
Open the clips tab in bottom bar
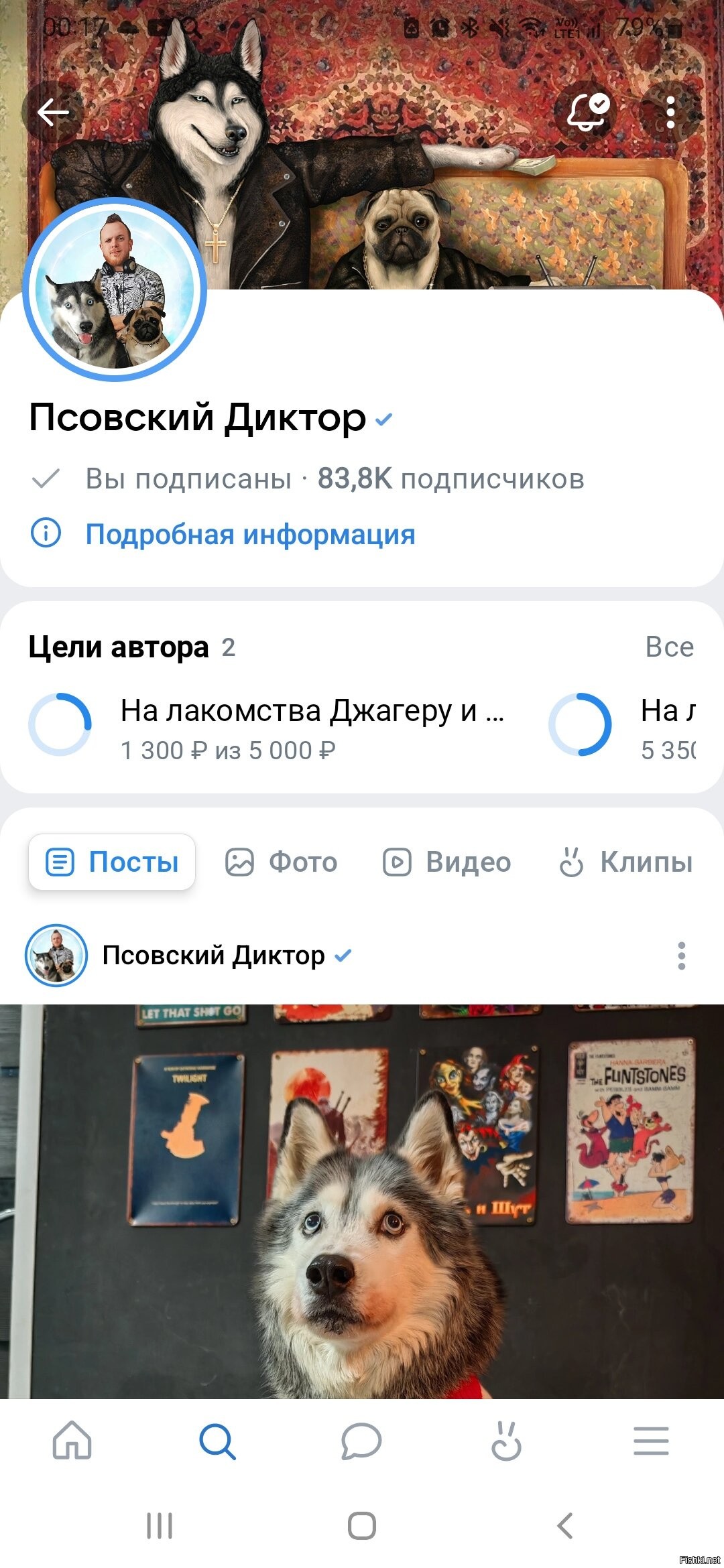pyautogui.click(x=506, y=1440)
